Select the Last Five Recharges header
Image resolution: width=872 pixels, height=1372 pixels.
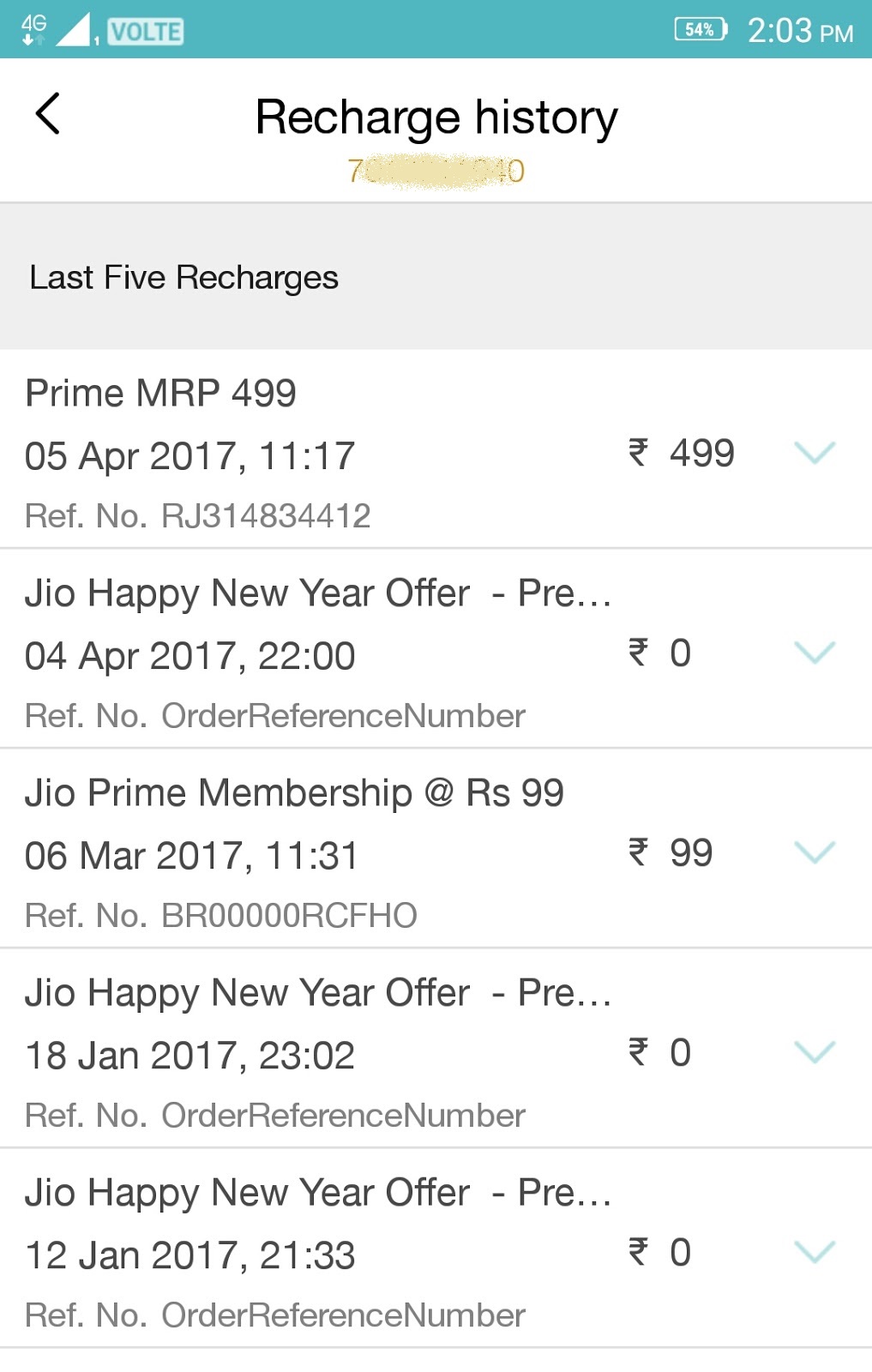click(183, 277)
